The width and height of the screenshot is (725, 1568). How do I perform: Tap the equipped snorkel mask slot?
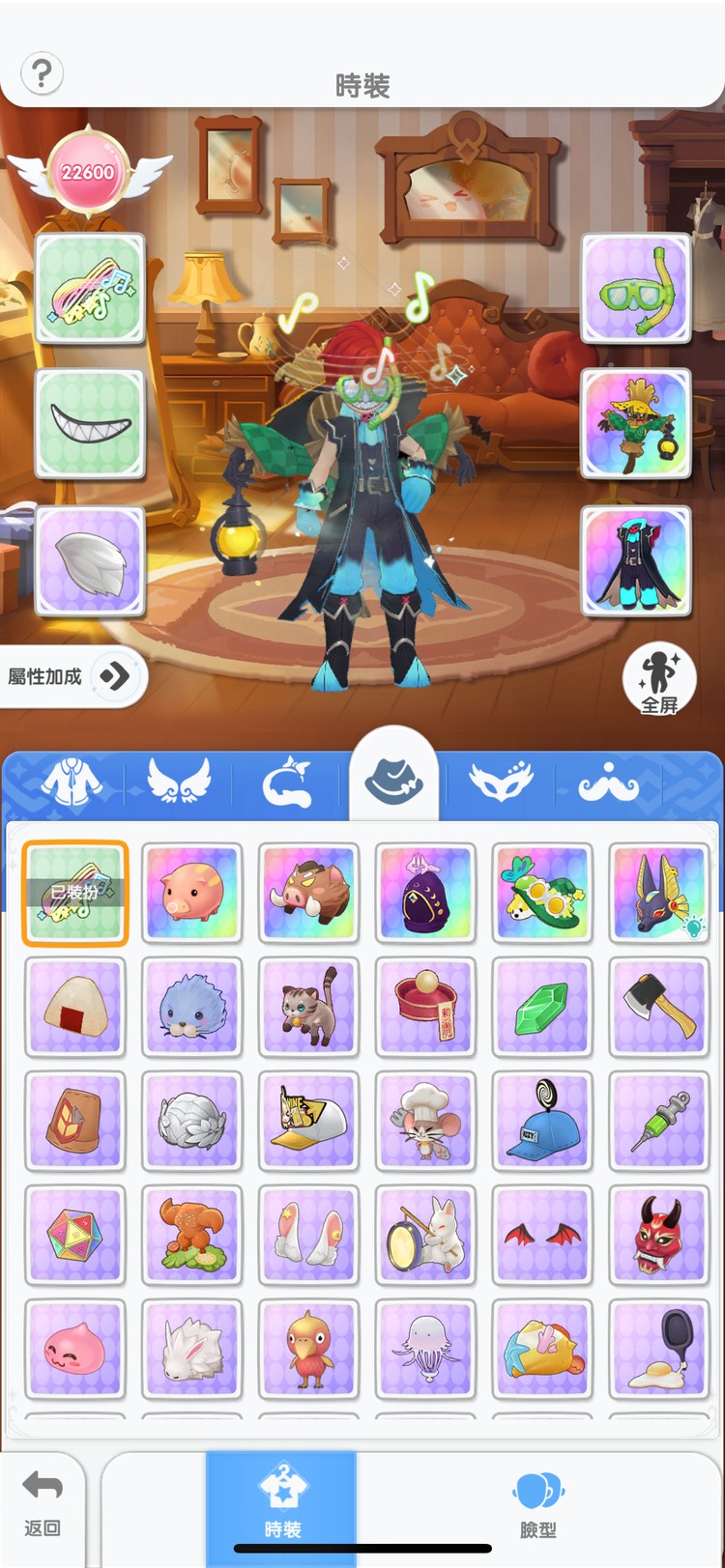pos(635,288)
